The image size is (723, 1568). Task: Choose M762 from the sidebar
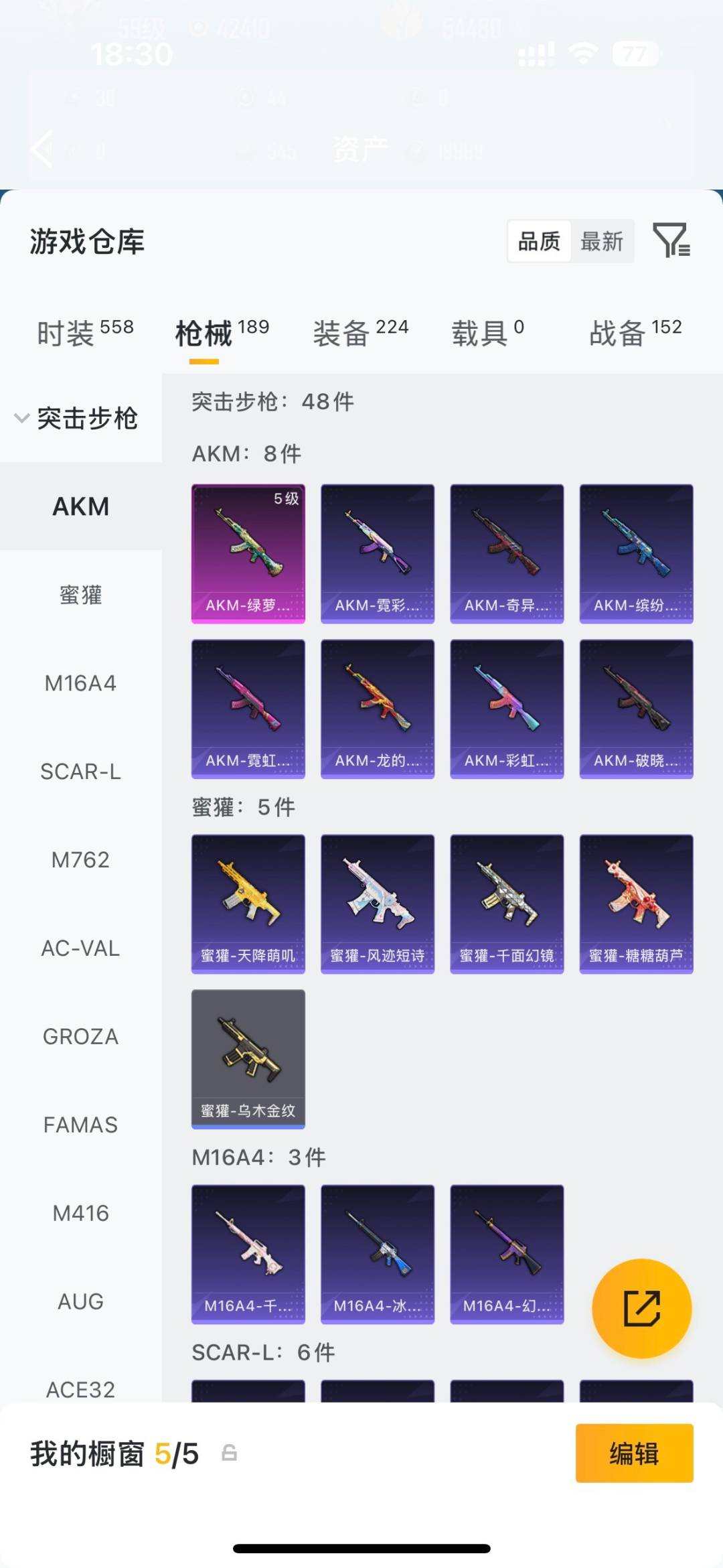pyautogui.click(x=81, y=859)
